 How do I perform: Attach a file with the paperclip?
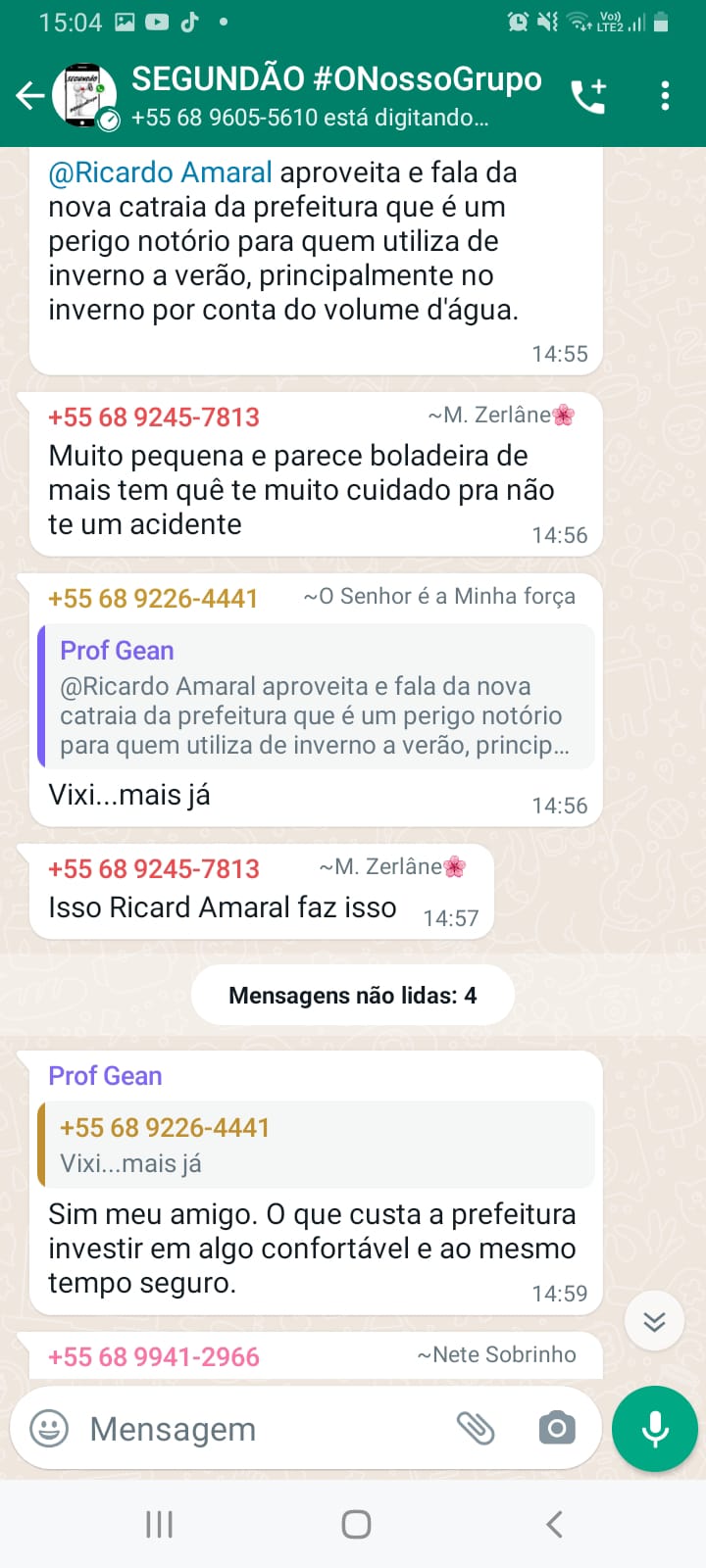(476, 1428)
